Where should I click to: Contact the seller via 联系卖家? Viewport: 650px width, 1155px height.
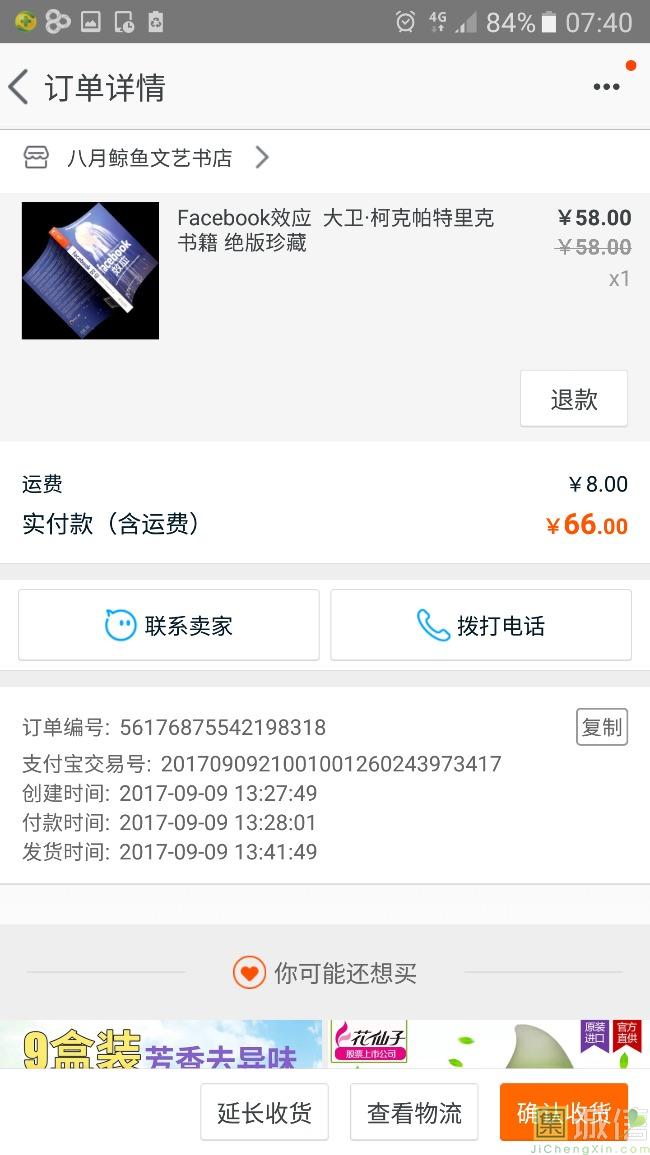(x=169, y=626)
